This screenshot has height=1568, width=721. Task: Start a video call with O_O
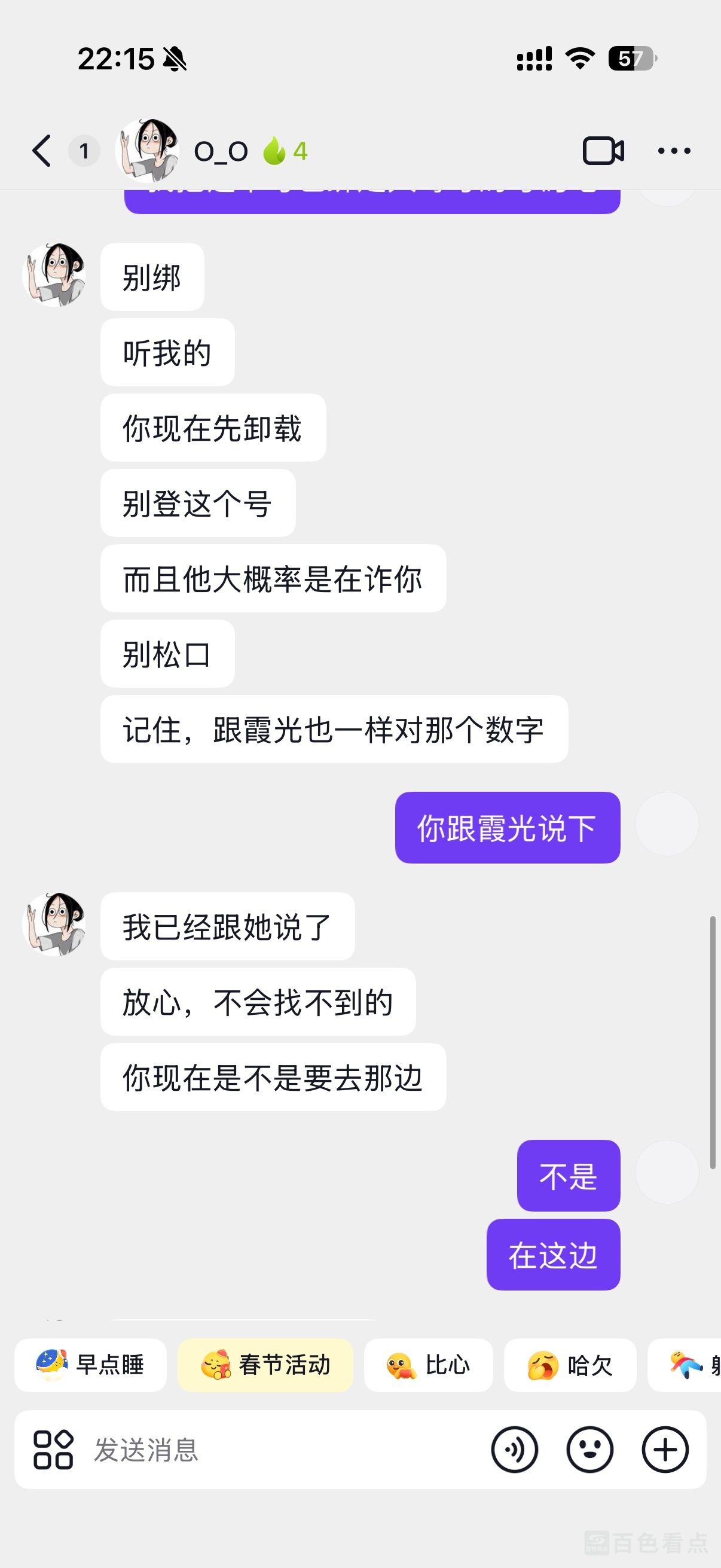603,151
